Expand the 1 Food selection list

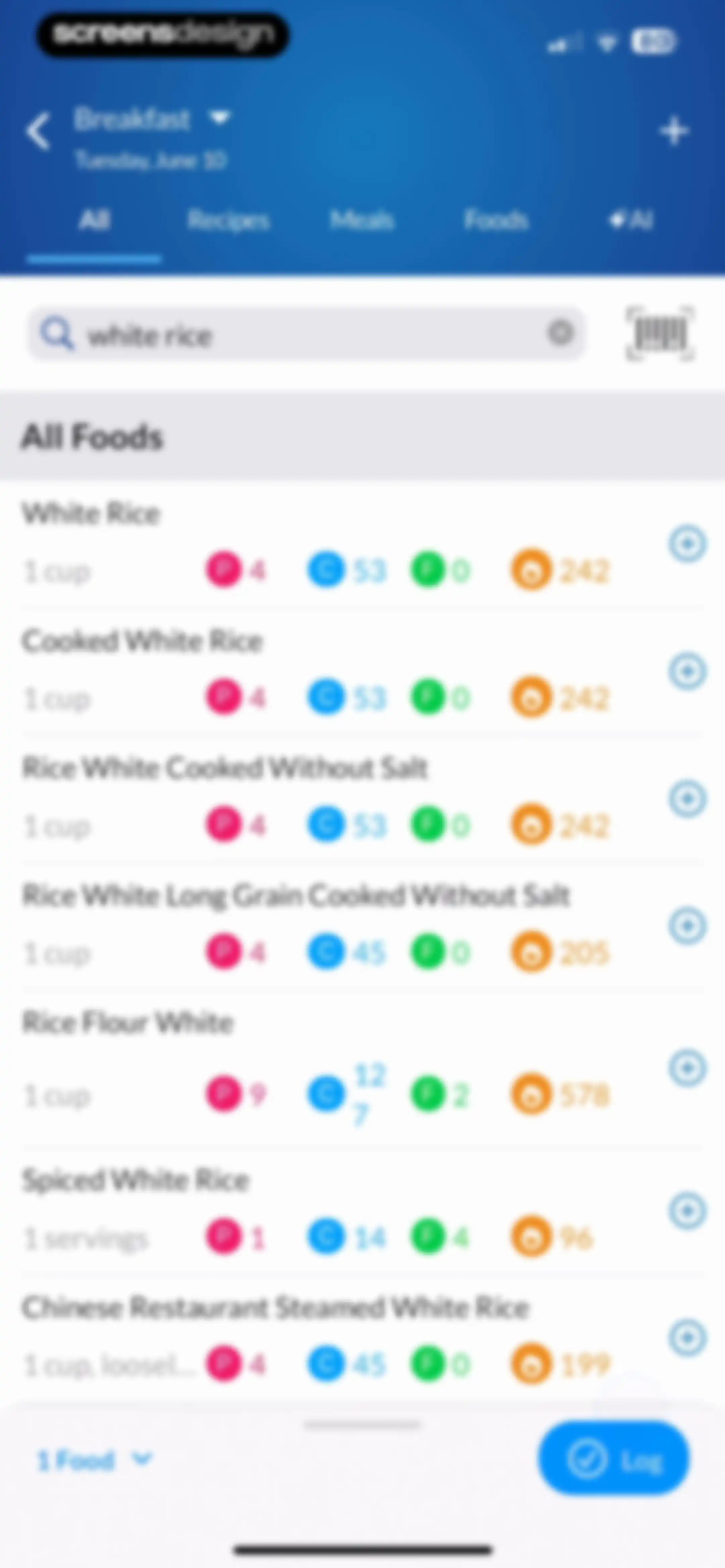[x=94, y=1460]
